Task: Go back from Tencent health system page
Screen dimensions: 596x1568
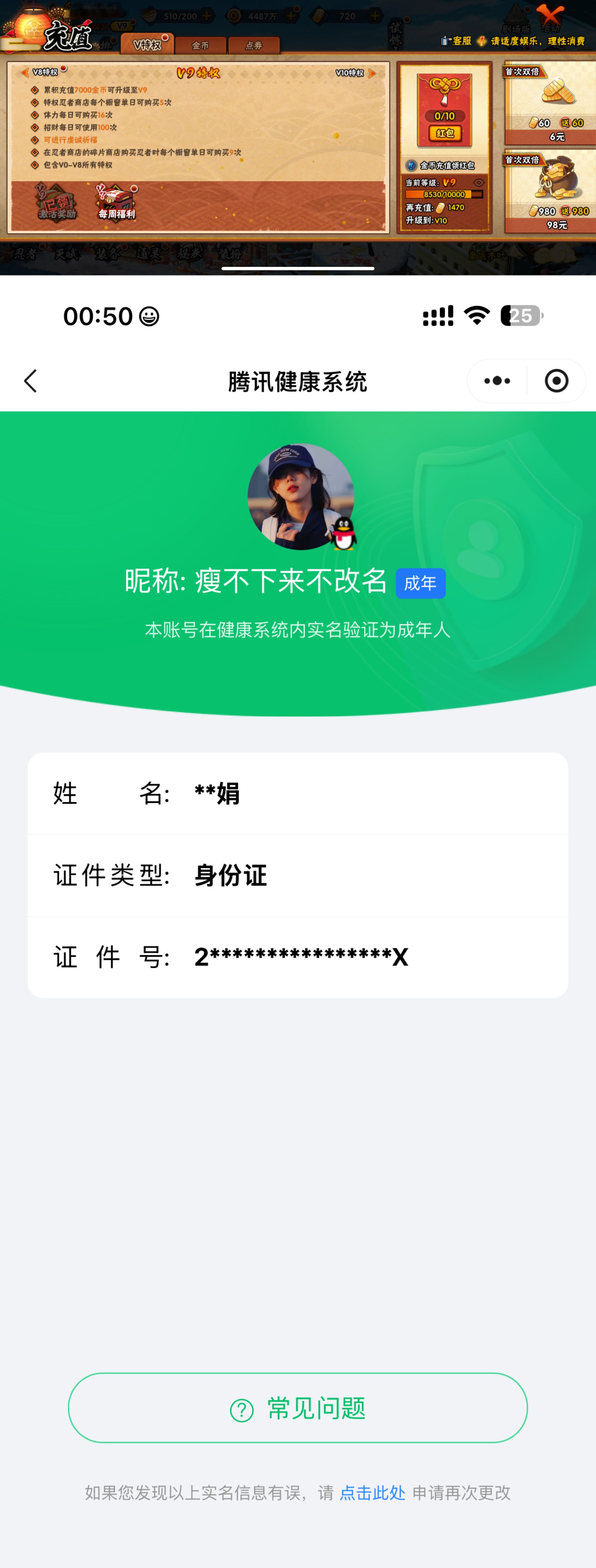Action: point(30,381)
